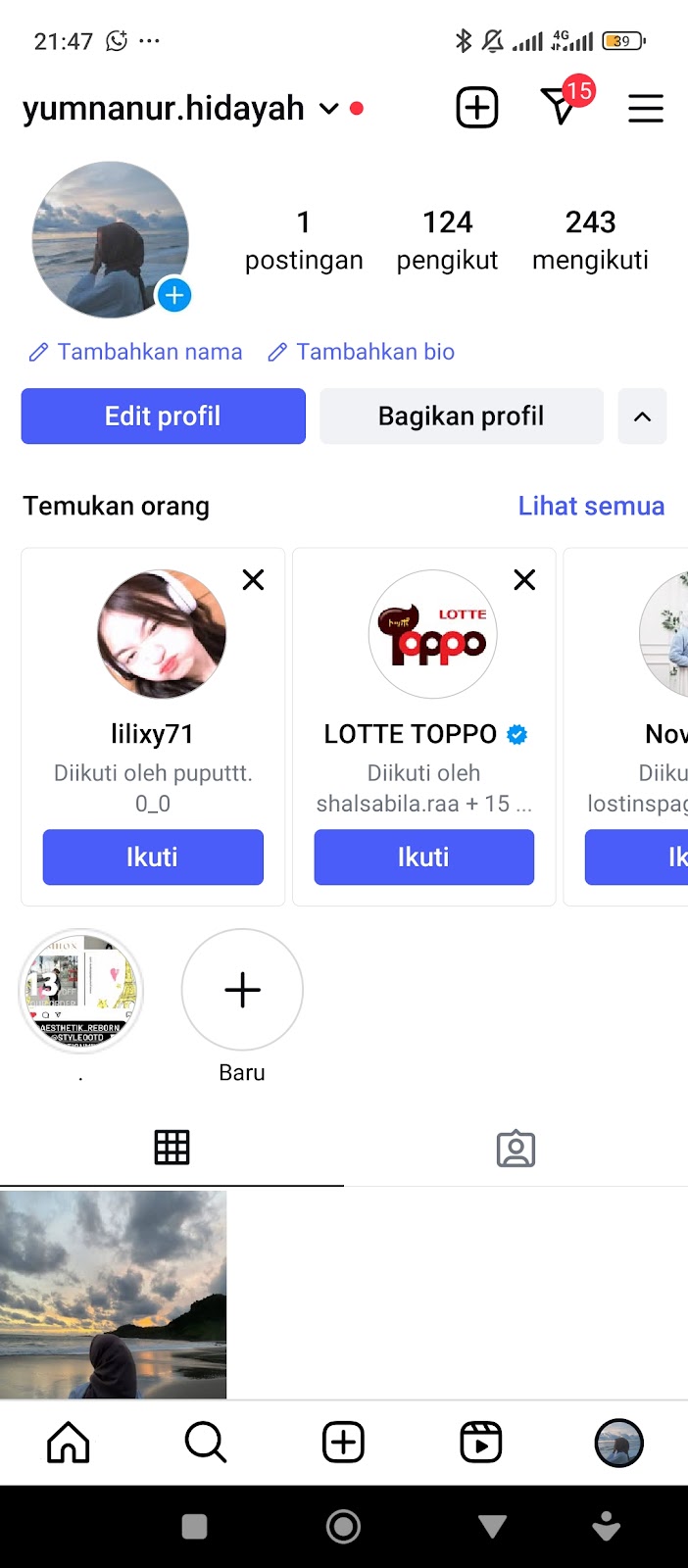
Task: Switch to the tagged photos tab
Action: 516,1149
